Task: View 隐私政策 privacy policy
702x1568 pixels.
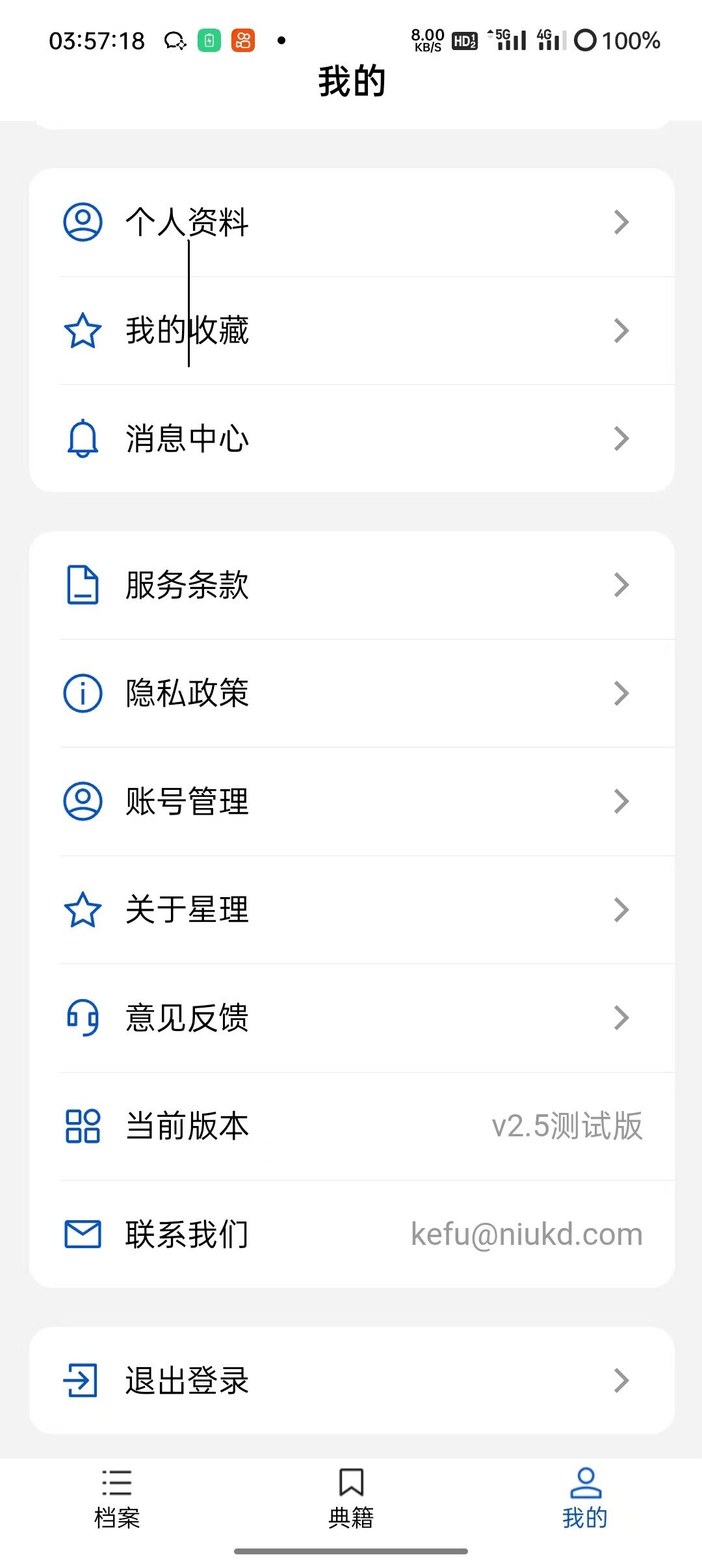Action: point(352,693)
